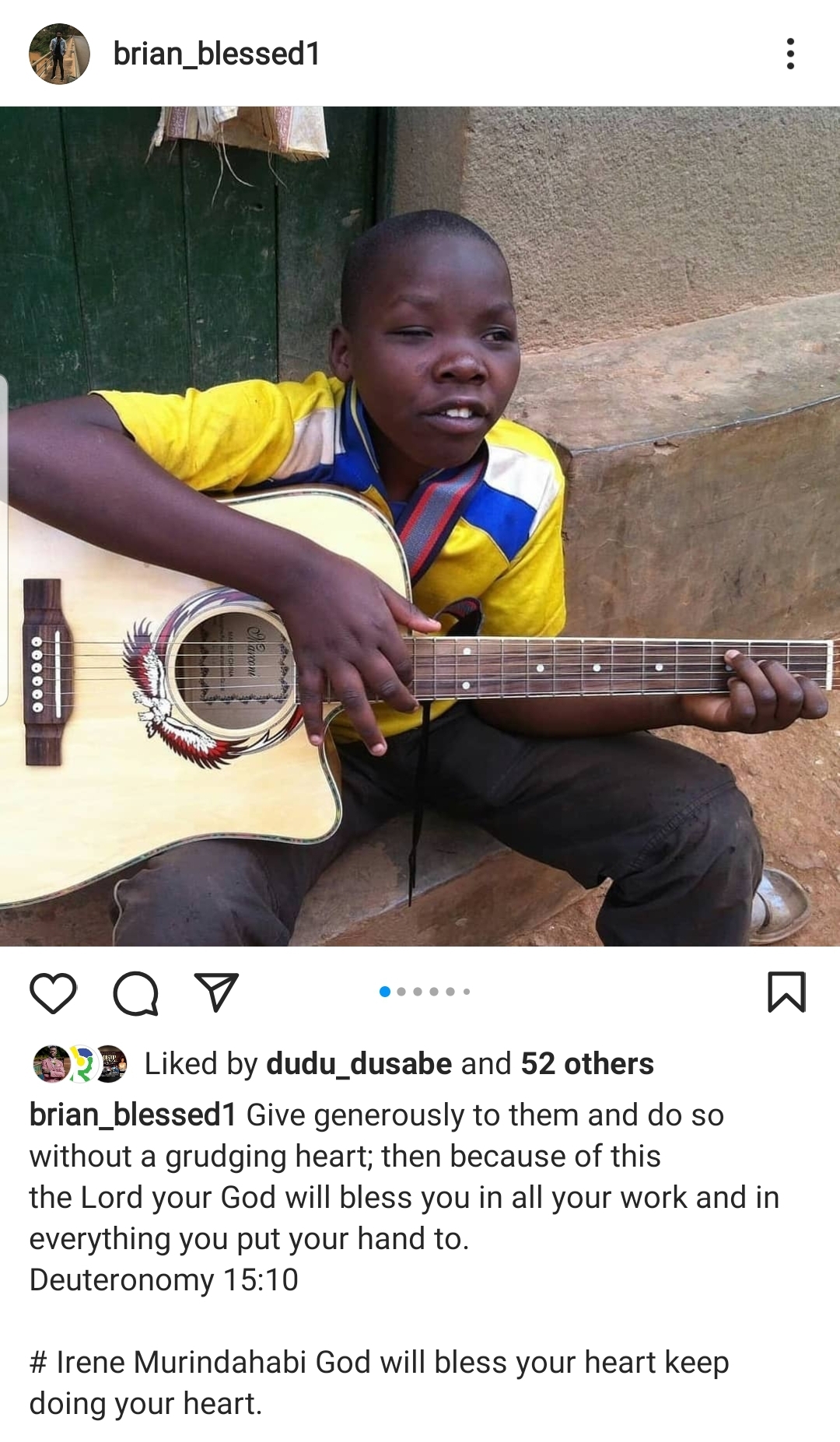Image resolution: width=840 pixels, height=1442 pixels.
Task: Open the comments on this post
Action: click(x=136, y=993)
